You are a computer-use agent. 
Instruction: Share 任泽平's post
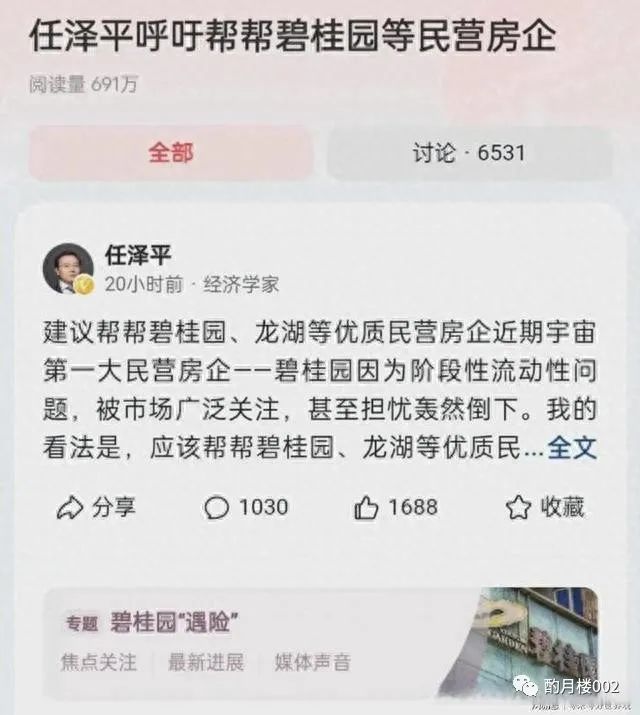(96, 507)
